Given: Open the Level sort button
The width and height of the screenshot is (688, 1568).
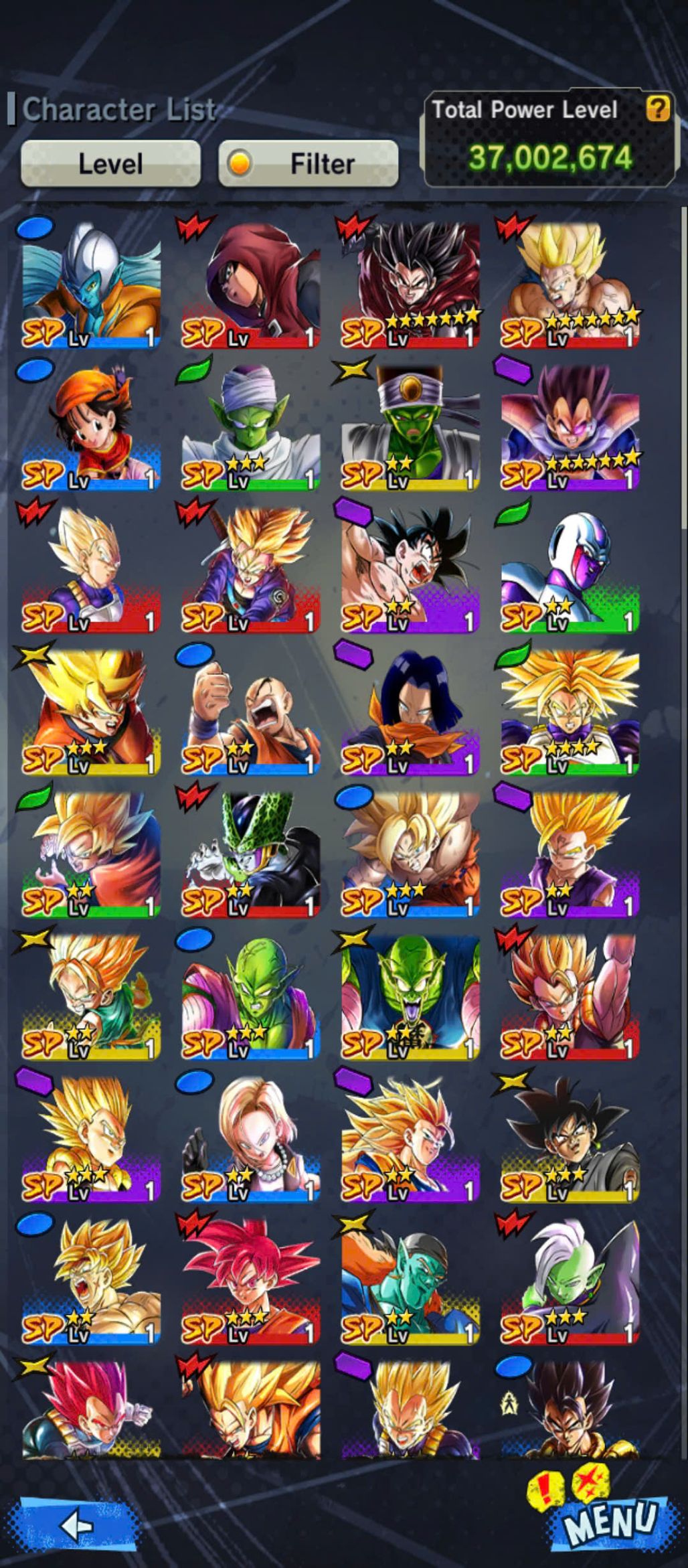Looking at the screenshot, I should click(x=110, y=163).
